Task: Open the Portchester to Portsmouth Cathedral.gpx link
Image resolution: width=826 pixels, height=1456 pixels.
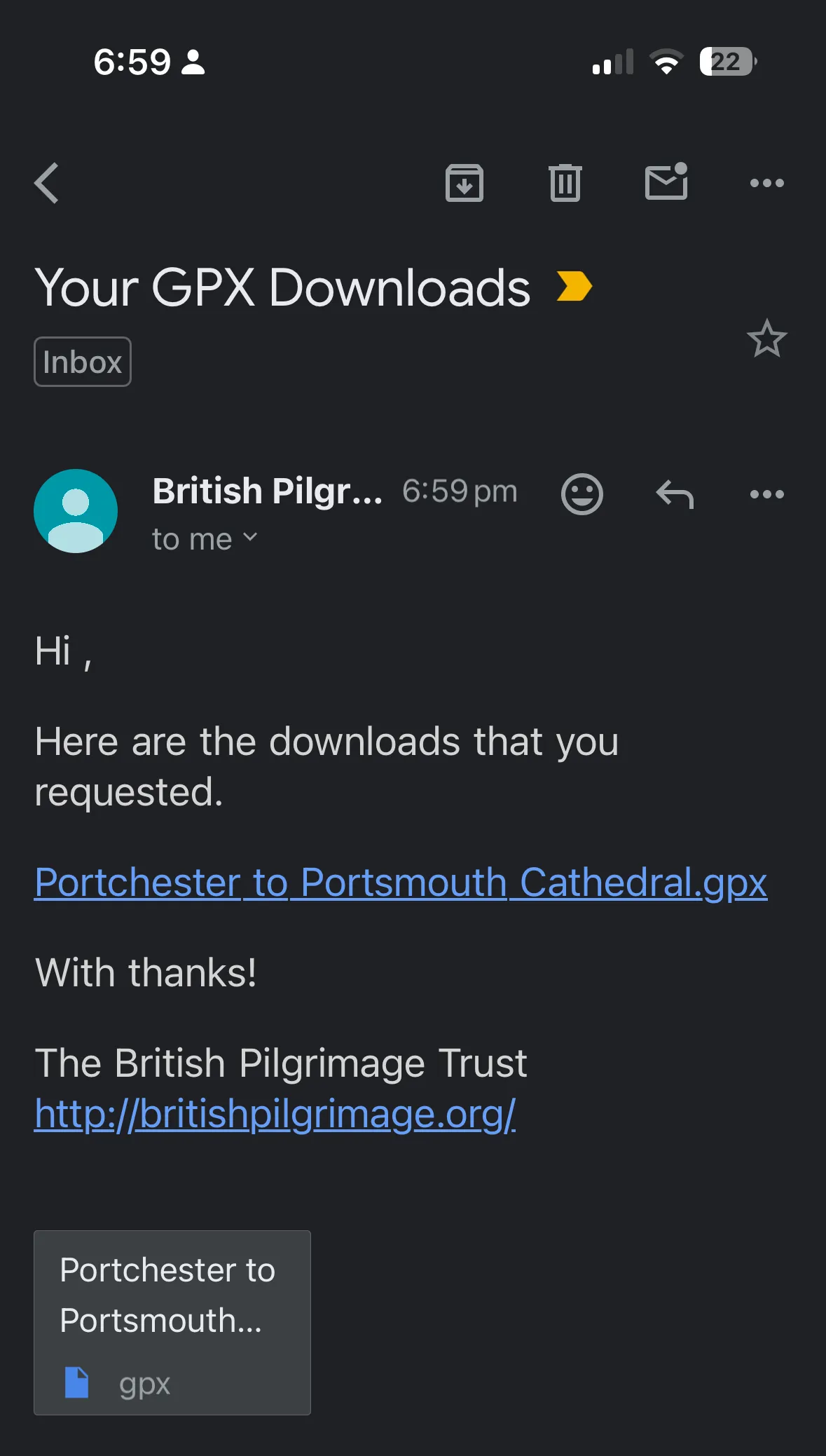Action: click(x=401, y=882)
